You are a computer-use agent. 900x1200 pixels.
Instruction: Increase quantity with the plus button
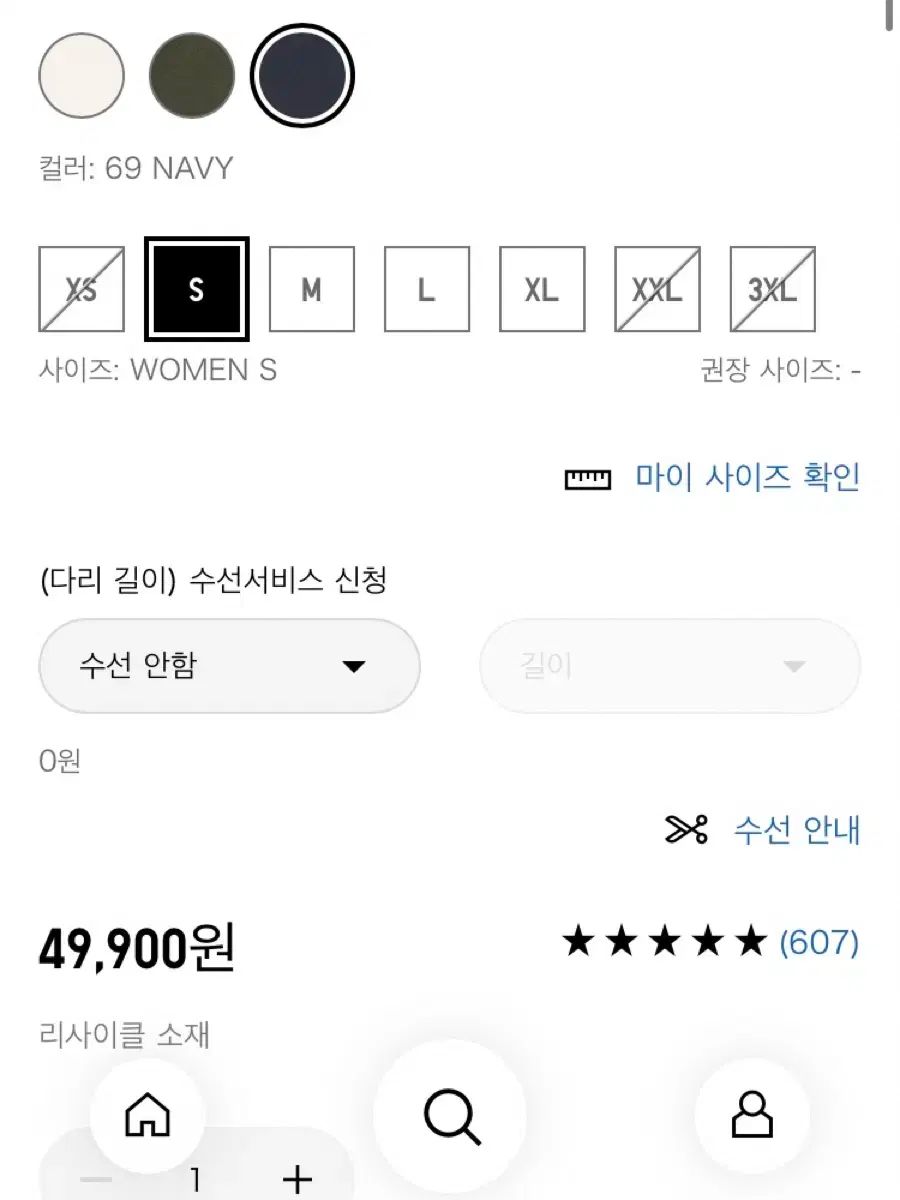[x=297, y=1180]
